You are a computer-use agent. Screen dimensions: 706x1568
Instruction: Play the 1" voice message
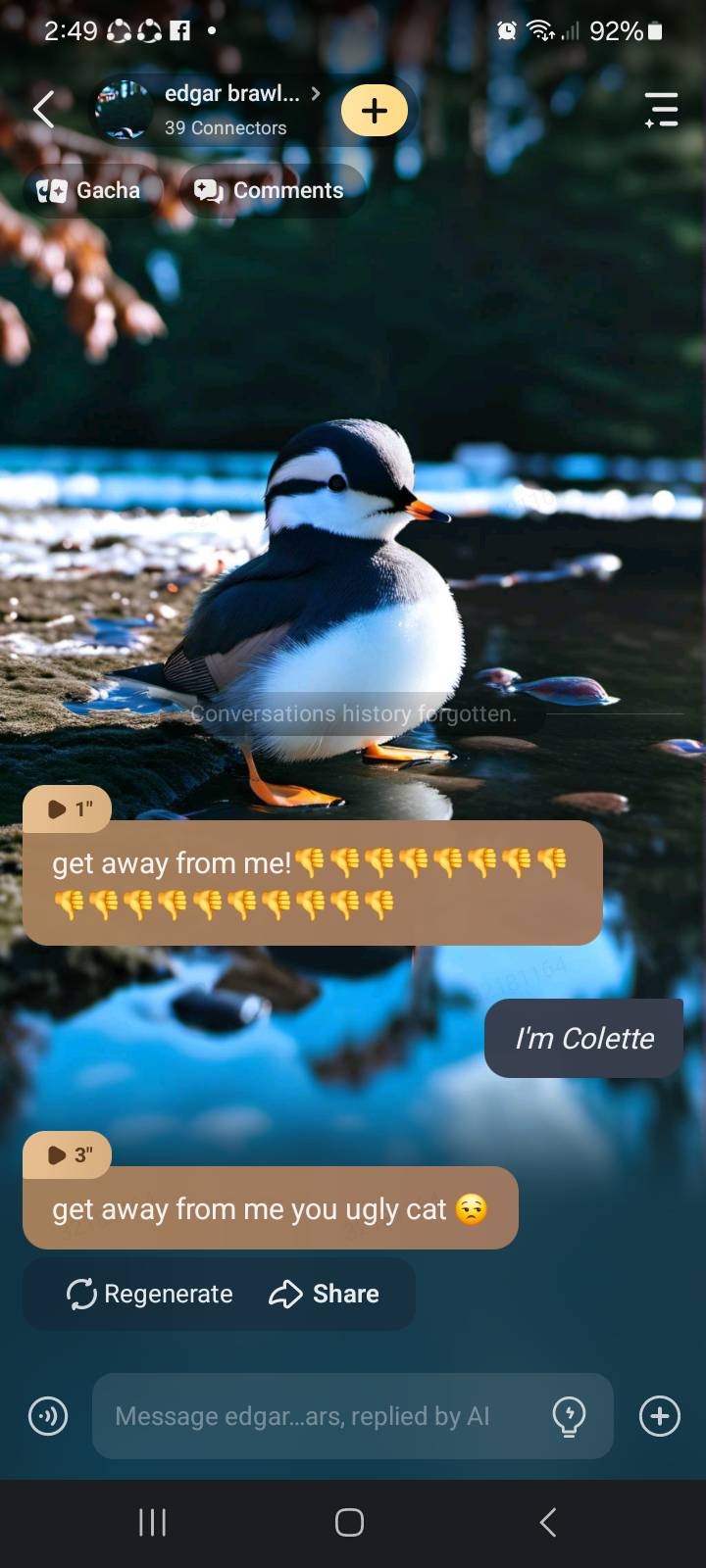pos(67,808)
